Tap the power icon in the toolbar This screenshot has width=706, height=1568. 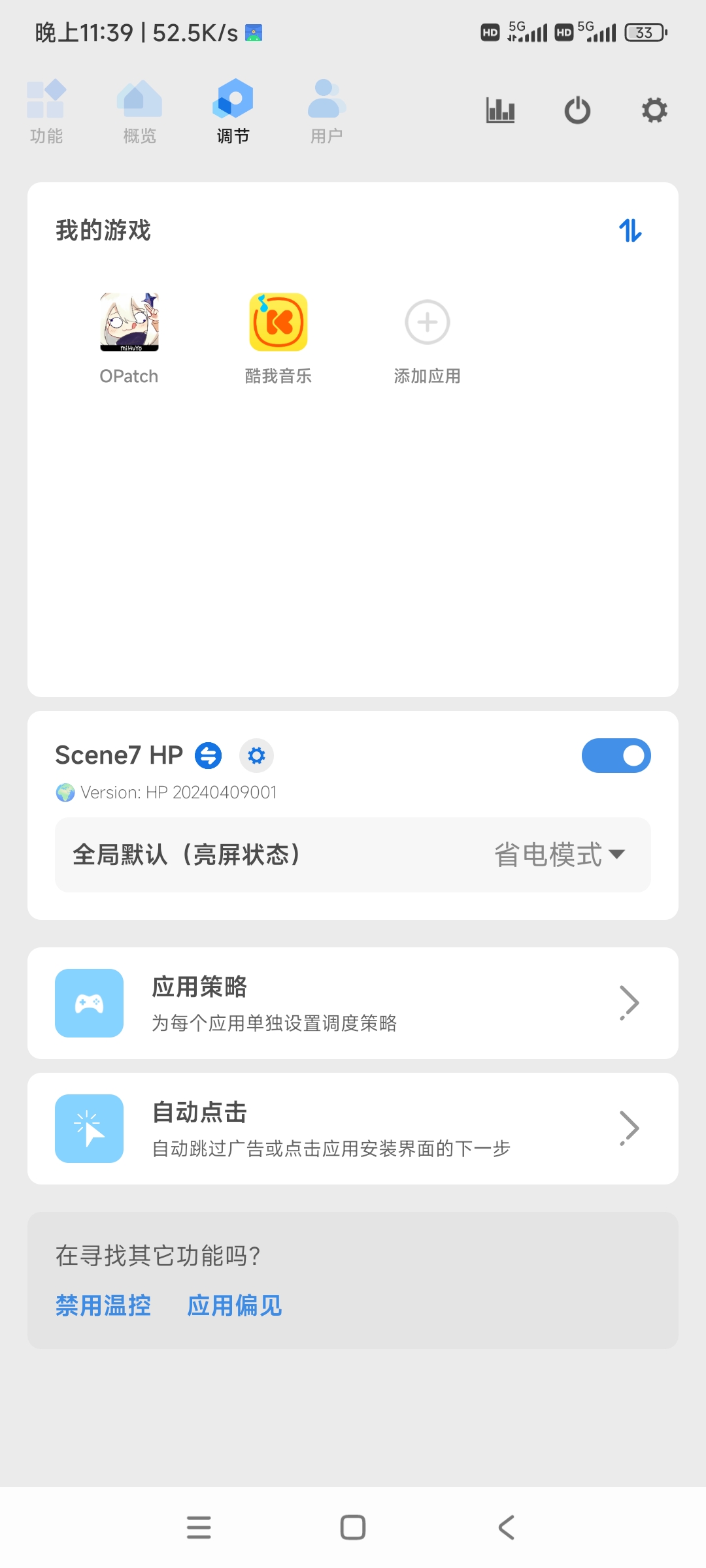click(x=577, y=110)
